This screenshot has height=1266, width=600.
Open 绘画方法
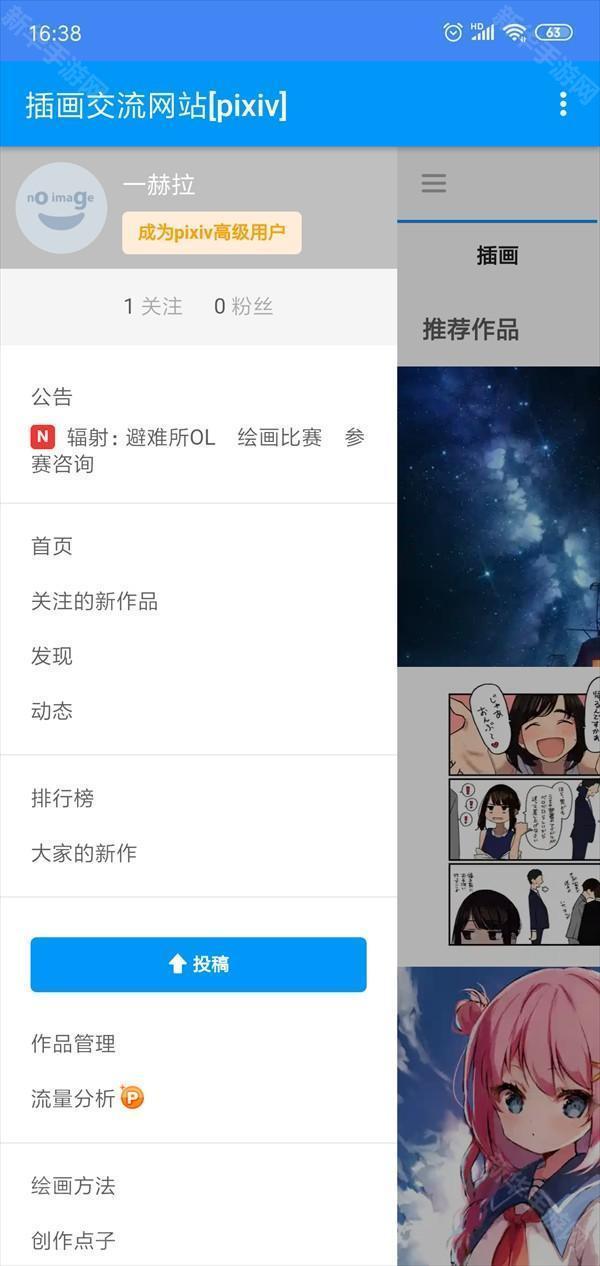click(x=73, y=1186)
